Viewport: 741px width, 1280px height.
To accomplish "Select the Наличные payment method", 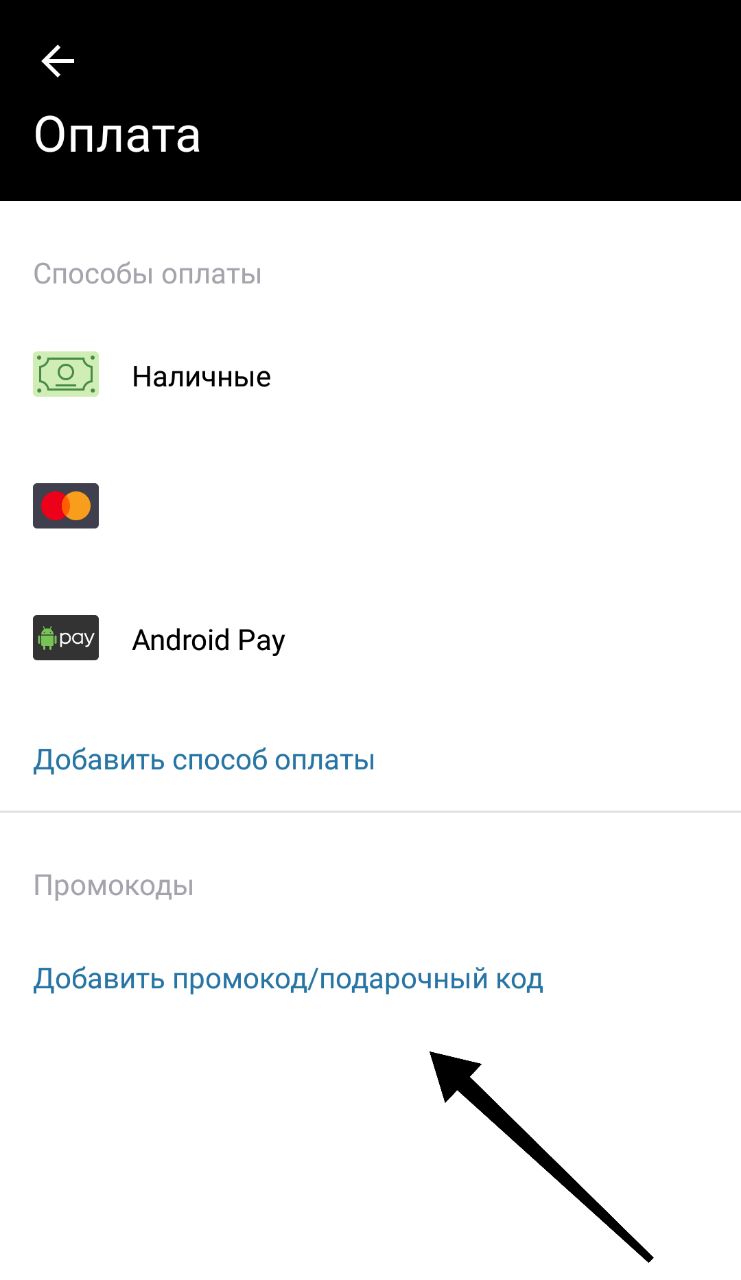I will point(370,376).
